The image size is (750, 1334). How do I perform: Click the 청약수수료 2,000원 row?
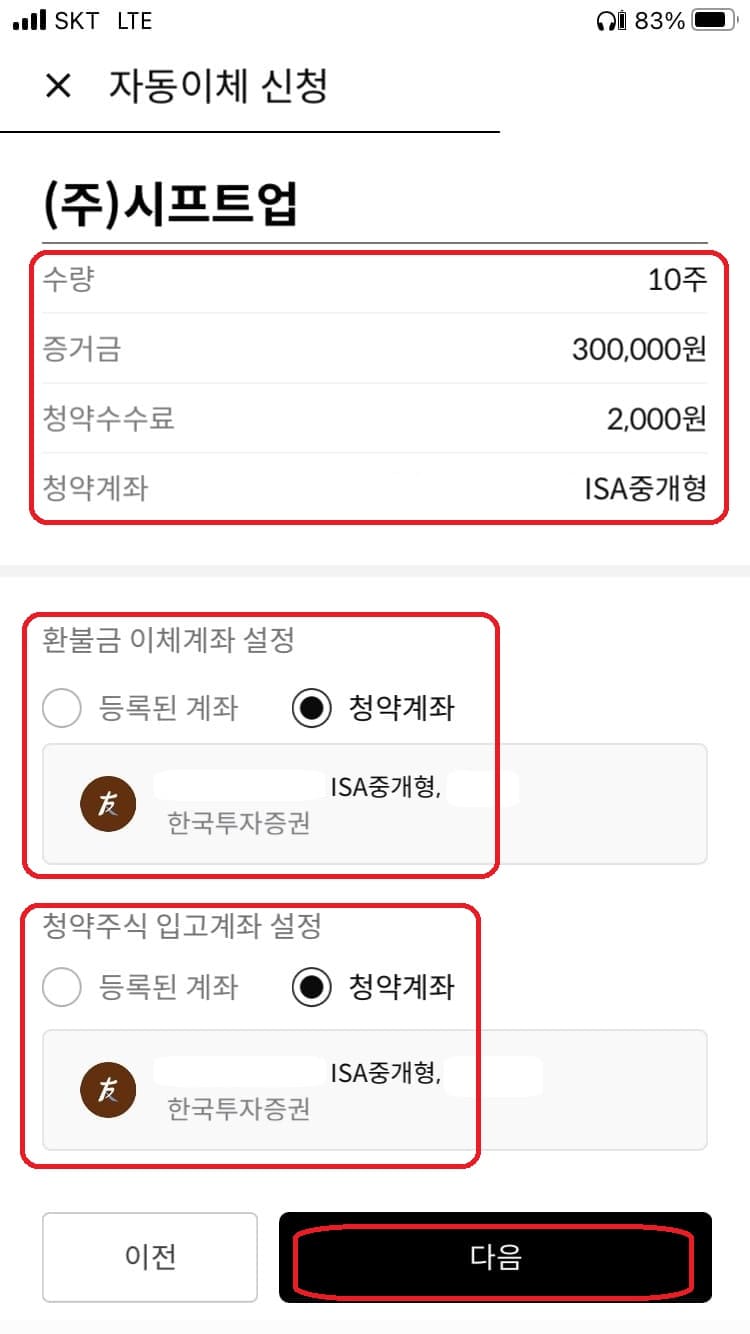[x=375, y=419]
